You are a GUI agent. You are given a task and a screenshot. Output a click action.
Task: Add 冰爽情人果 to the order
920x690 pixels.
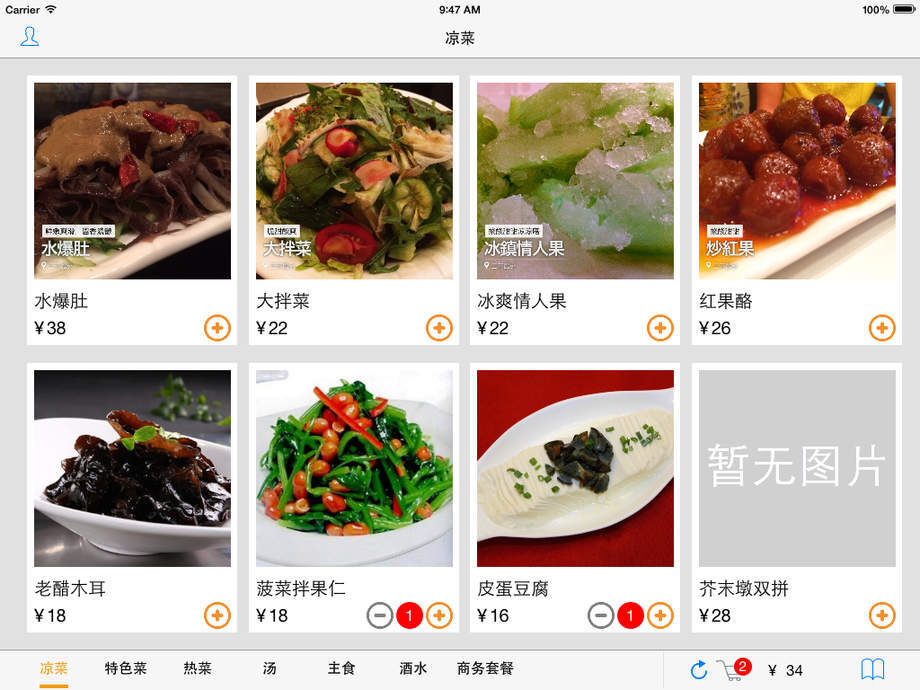coord(660,328)
